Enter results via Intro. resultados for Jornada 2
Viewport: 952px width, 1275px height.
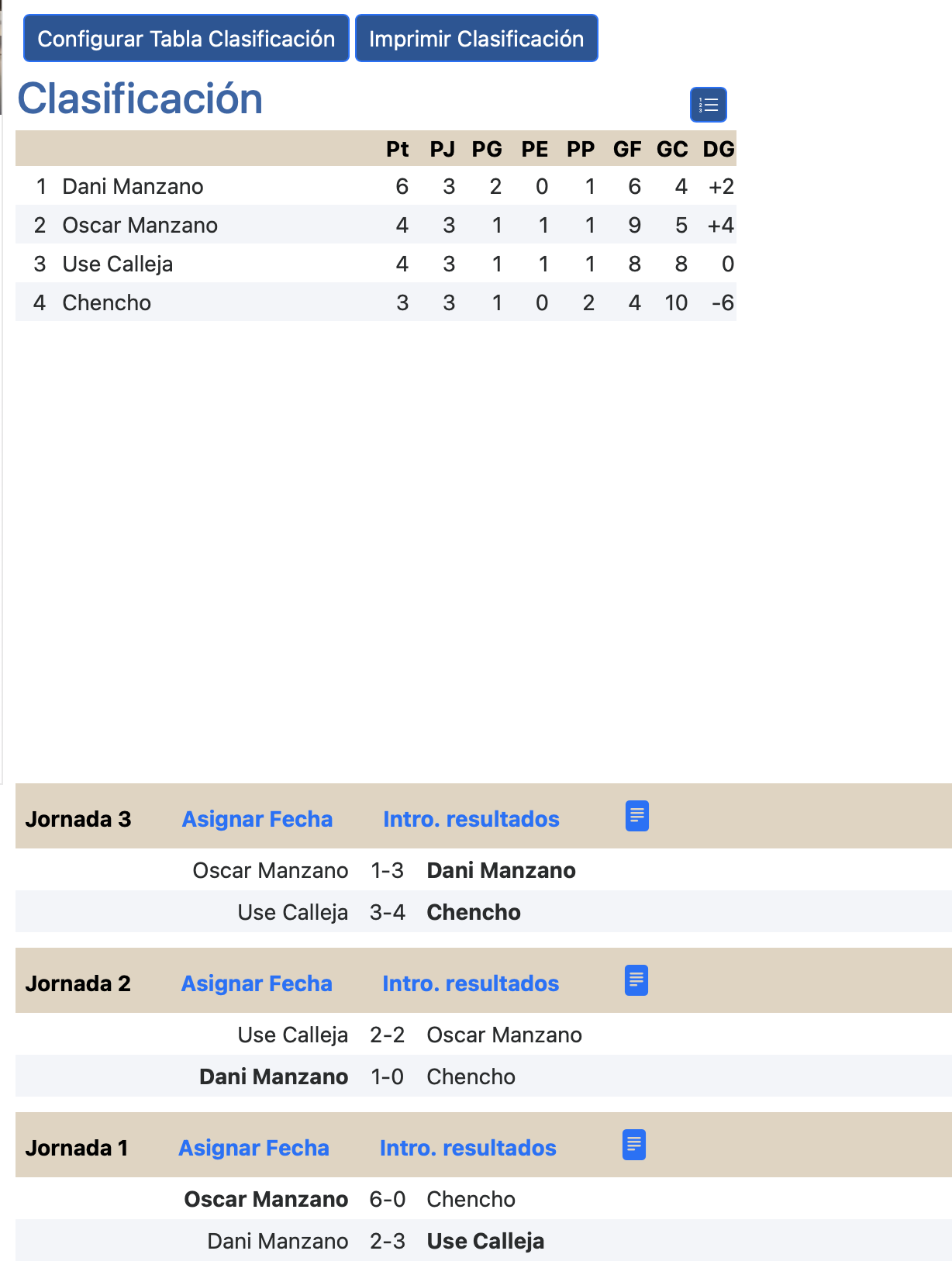tap(471, 983)
